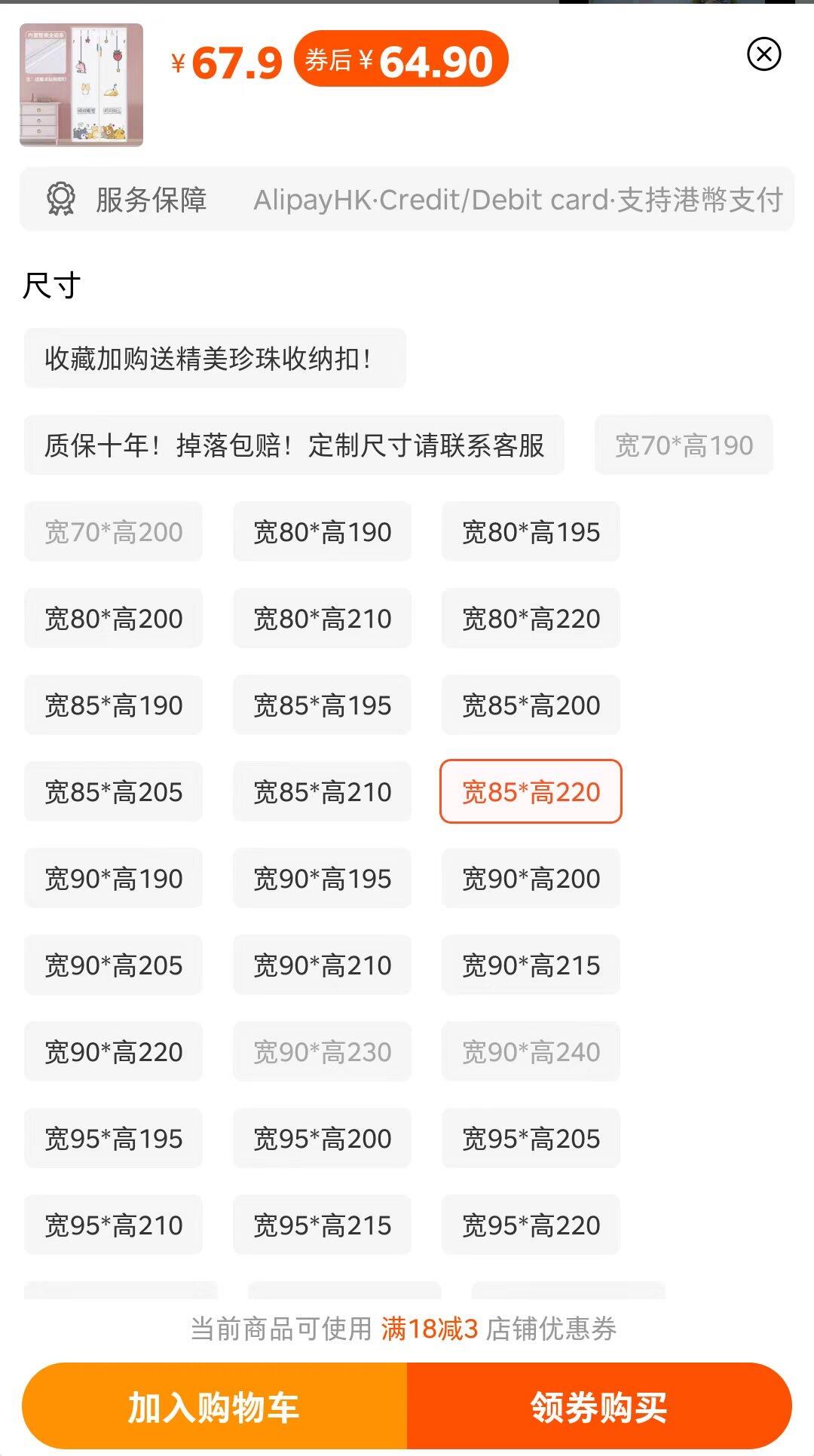Select size 宽90*高205
This screenshot has width=814, height=1456.
pos(113,965)
